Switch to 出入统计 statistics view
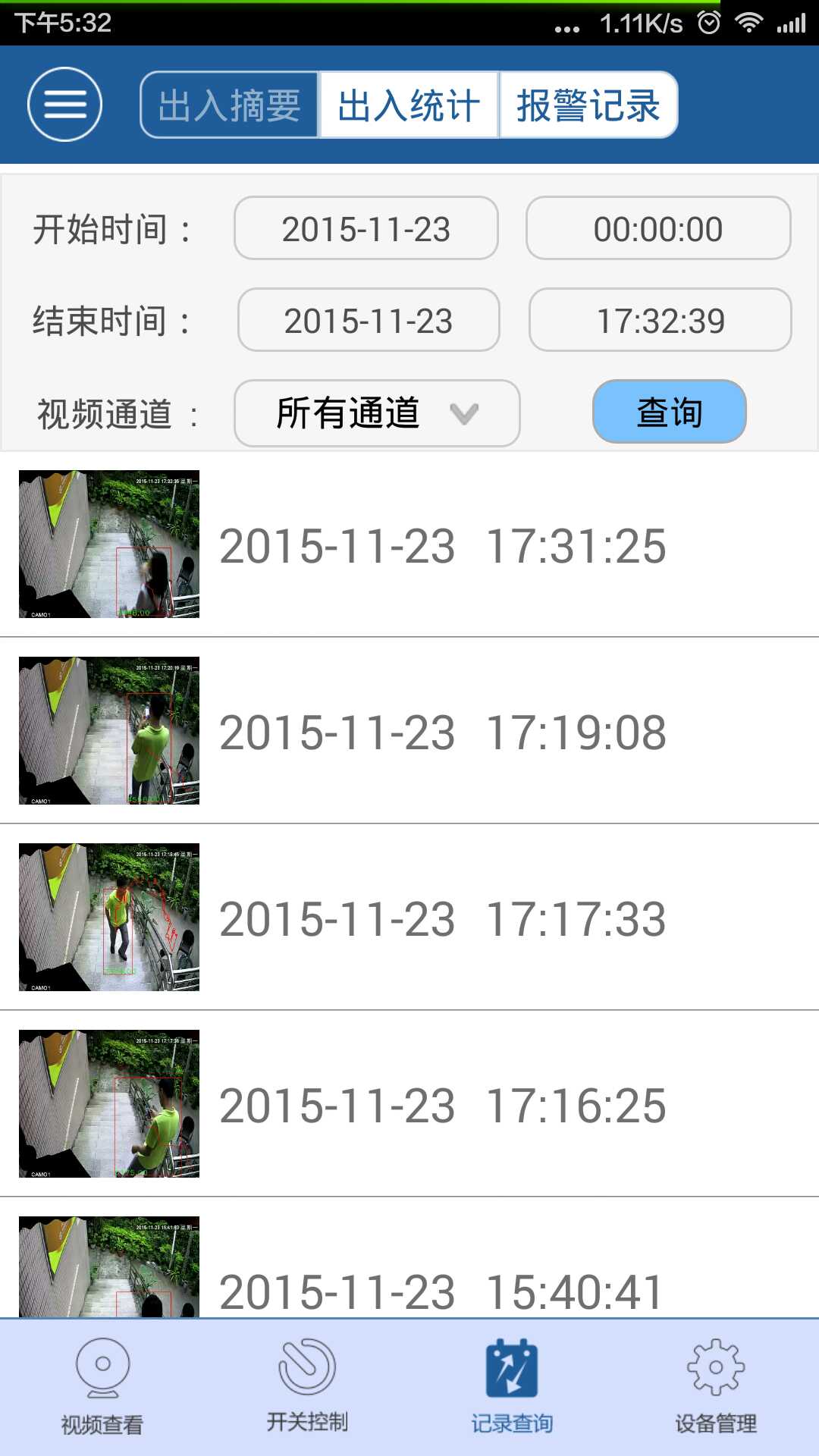This screenshot has width=819, height=1456. coord(408,104)
